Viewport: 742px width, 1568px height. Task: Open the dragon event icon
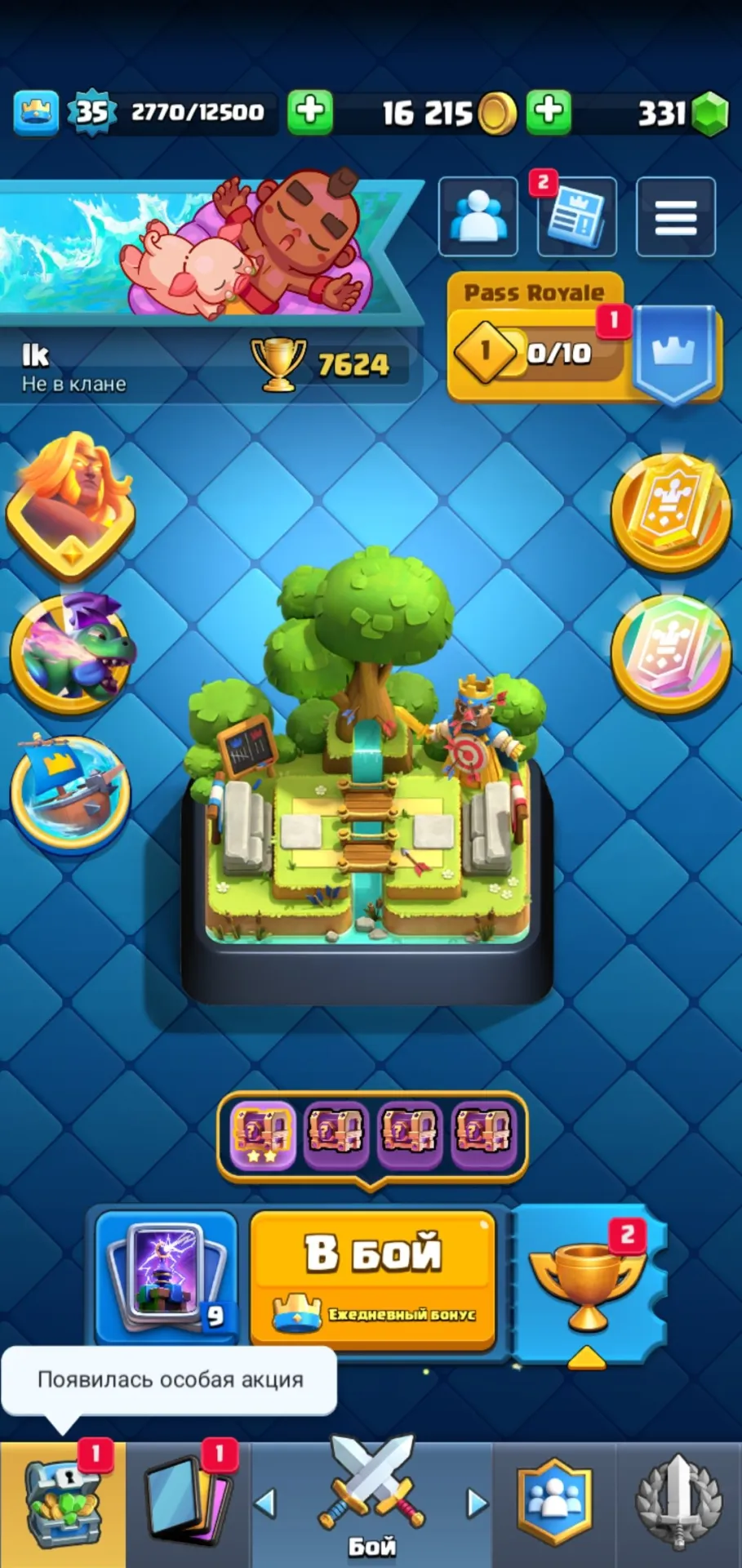[x=72, y=653]
